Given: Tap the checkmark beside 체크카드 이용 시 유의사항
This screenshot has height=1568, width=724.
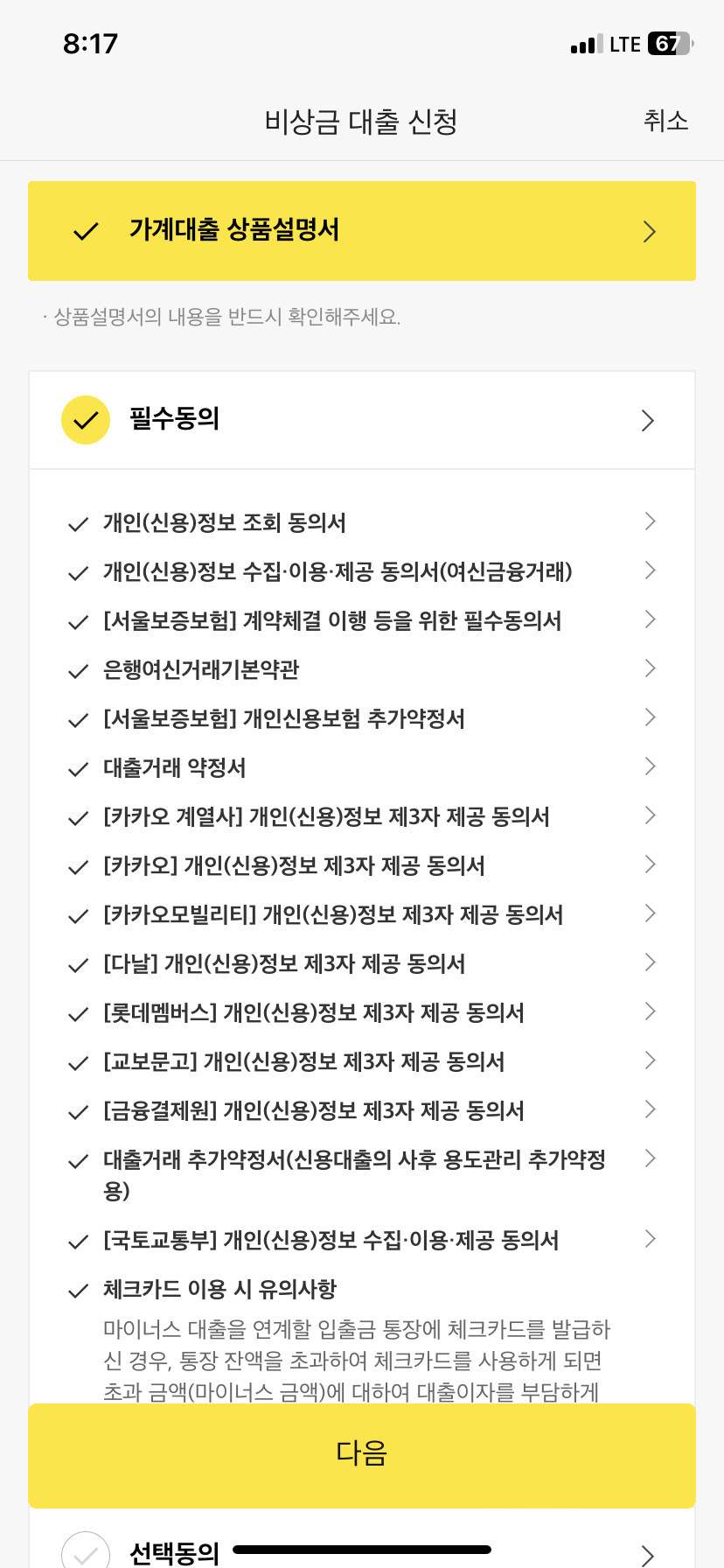Looking at the screenshot, I should [77, 1289].
